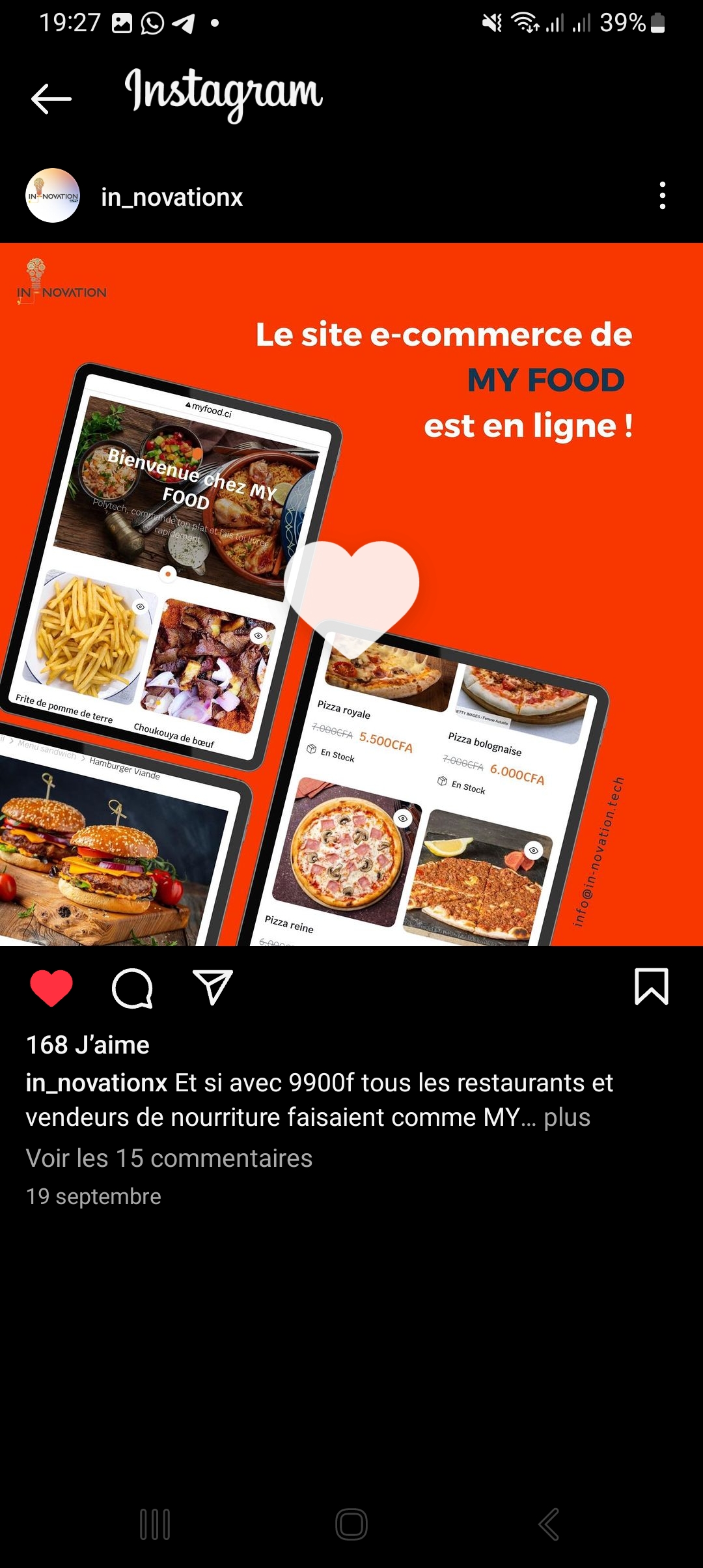Open Voir les 15 commentaires

(169, 1158)
